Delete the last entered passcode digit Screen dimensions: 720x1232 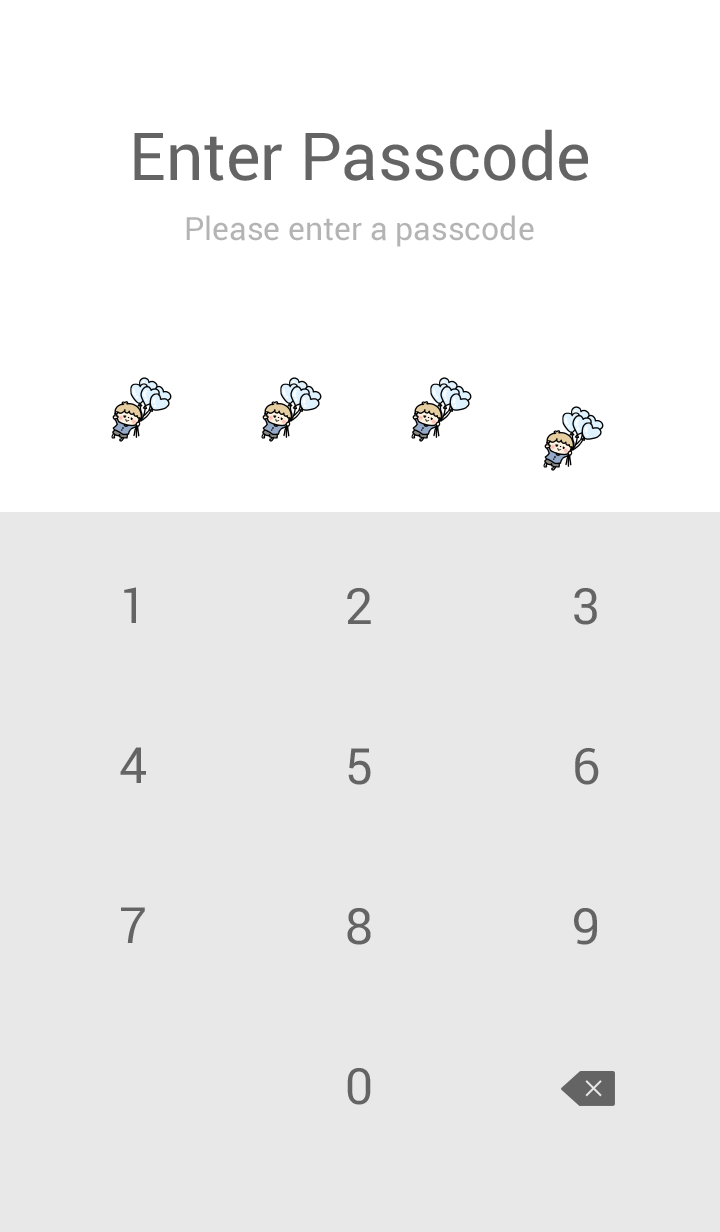[x=588, y=1088]
